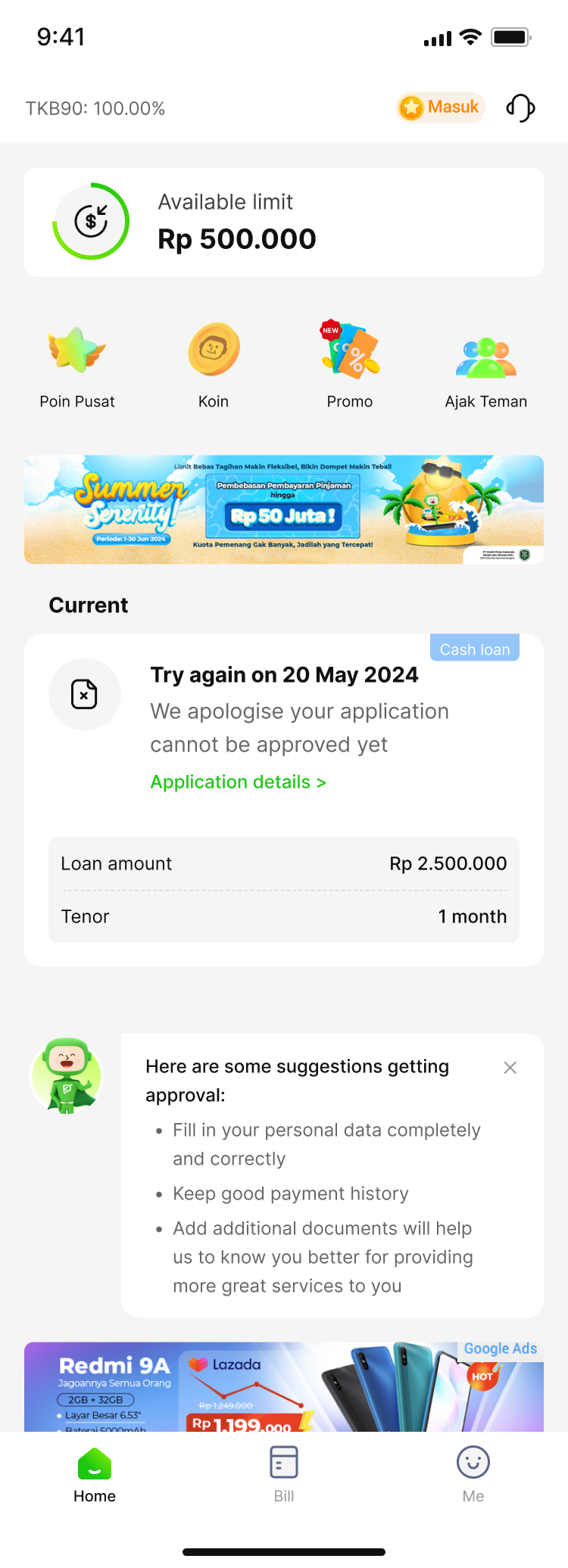Open the Summer Serenity banner

[x=284, y=509]
